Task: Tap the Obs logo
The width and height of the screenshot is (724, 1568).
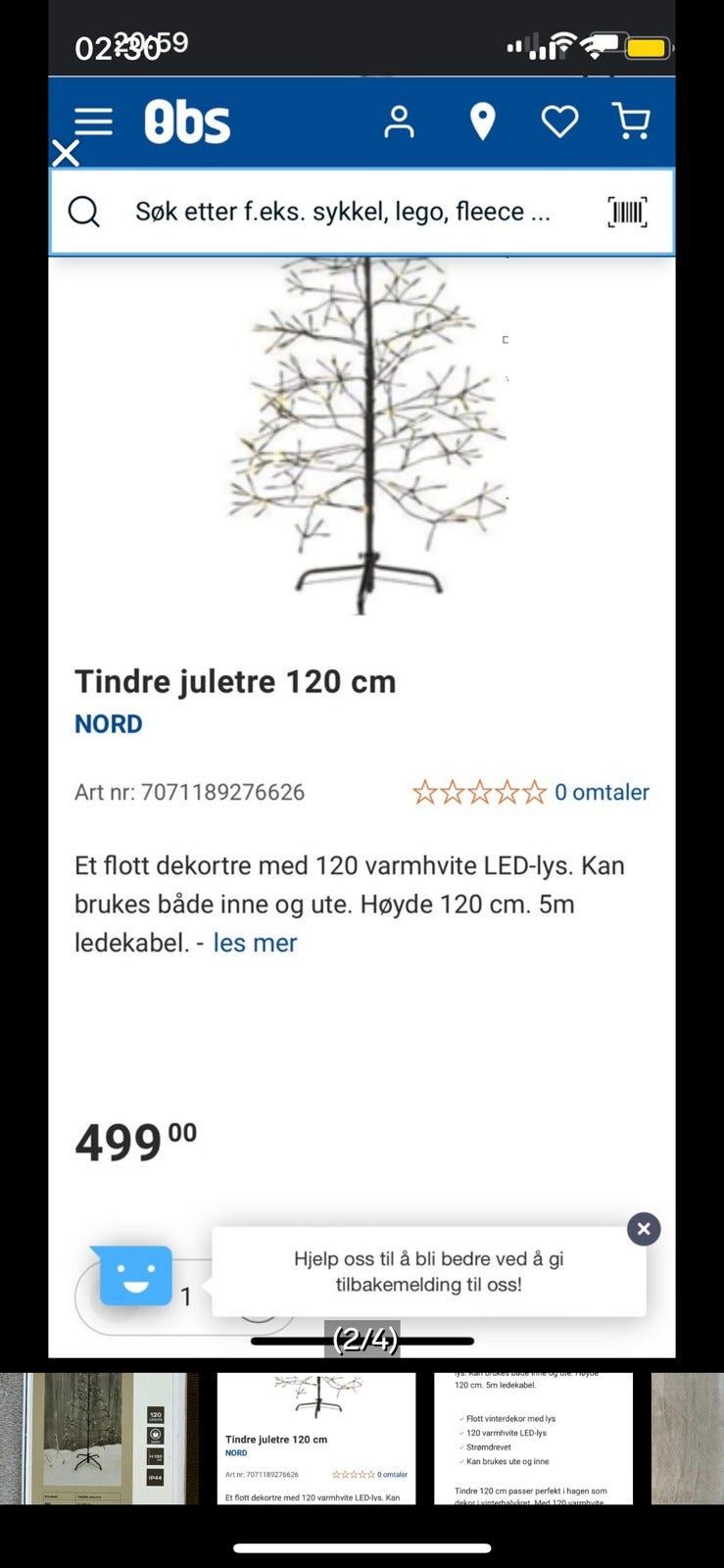Action: (x=189, y=121)
